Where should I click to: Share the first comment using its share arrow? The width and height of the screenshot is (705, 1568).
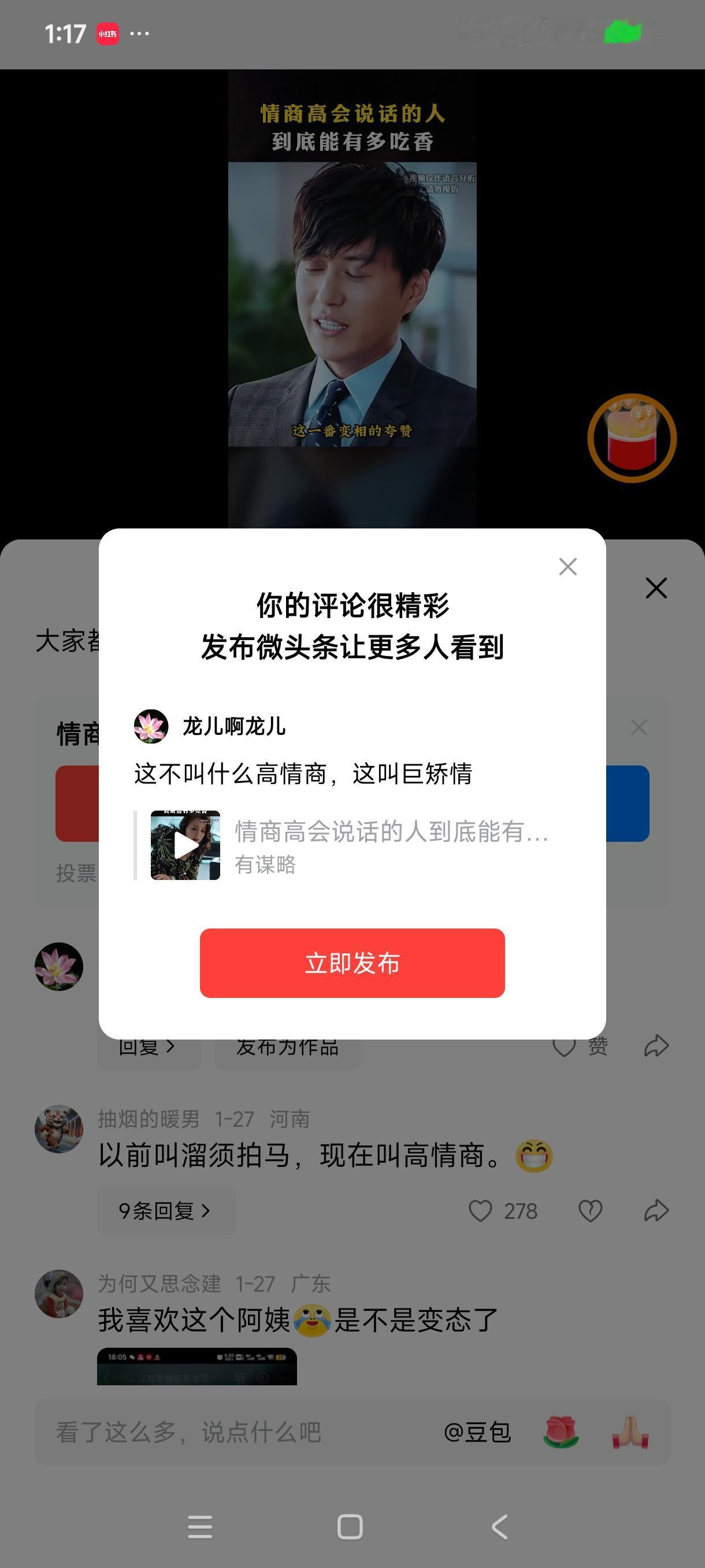[x=656, y=1046]
